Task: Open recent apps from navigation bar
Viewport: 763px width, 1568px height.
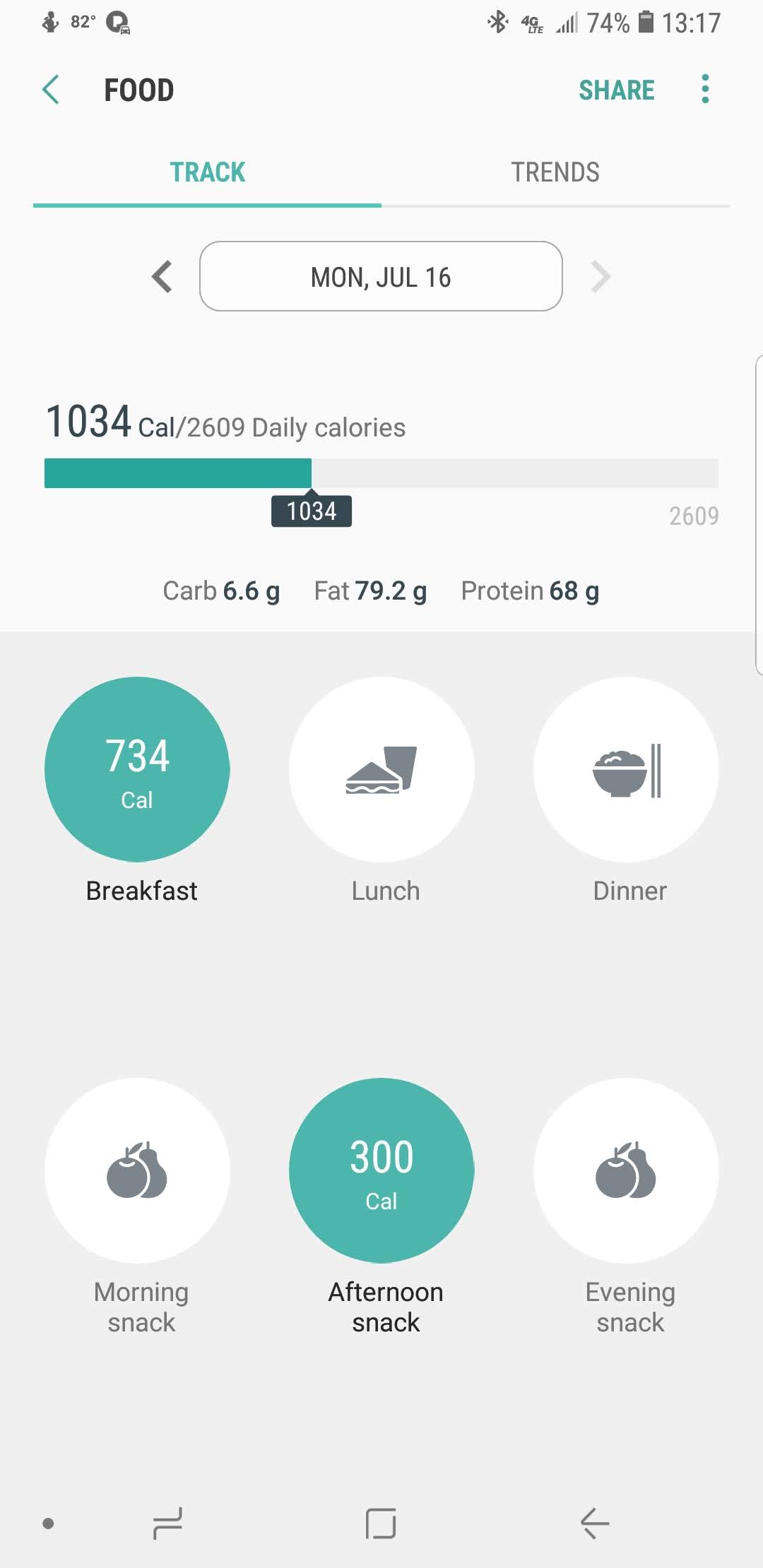Action: [x=167, y=1523]
